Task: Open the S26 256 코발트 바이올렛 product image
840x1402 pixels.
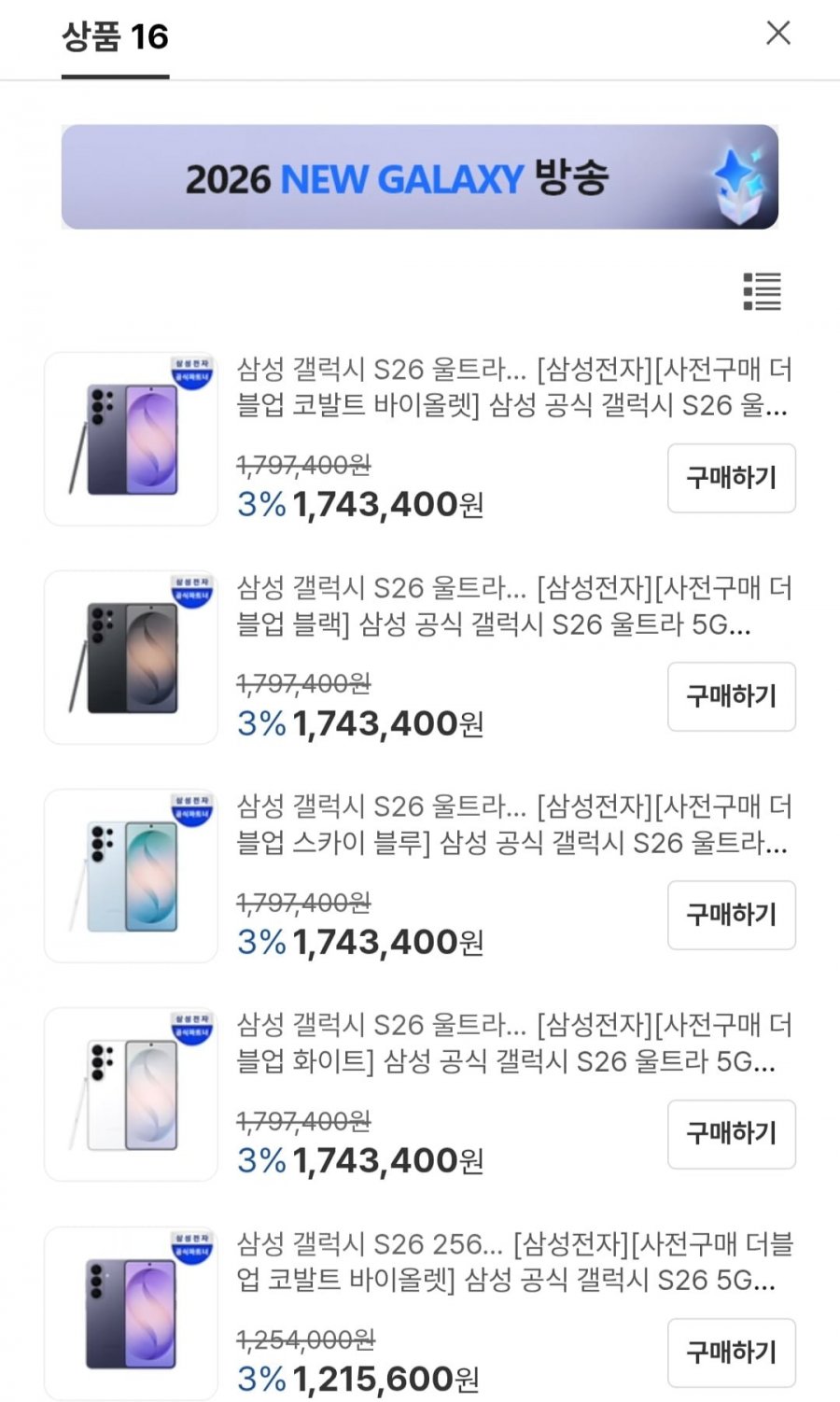Action: pos(132,1312)
